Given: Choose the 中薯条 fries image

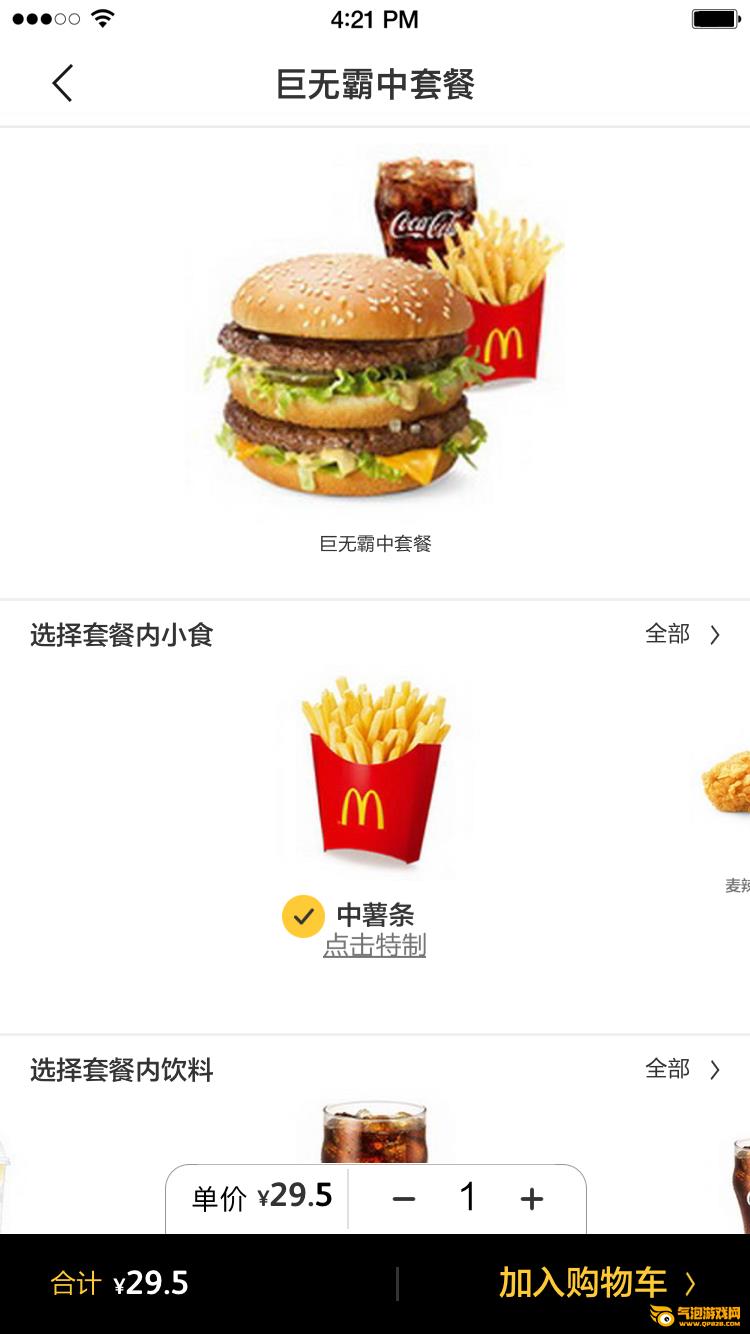Looking at the screenshot, I should pyautogui.click(x=375, y=772).
